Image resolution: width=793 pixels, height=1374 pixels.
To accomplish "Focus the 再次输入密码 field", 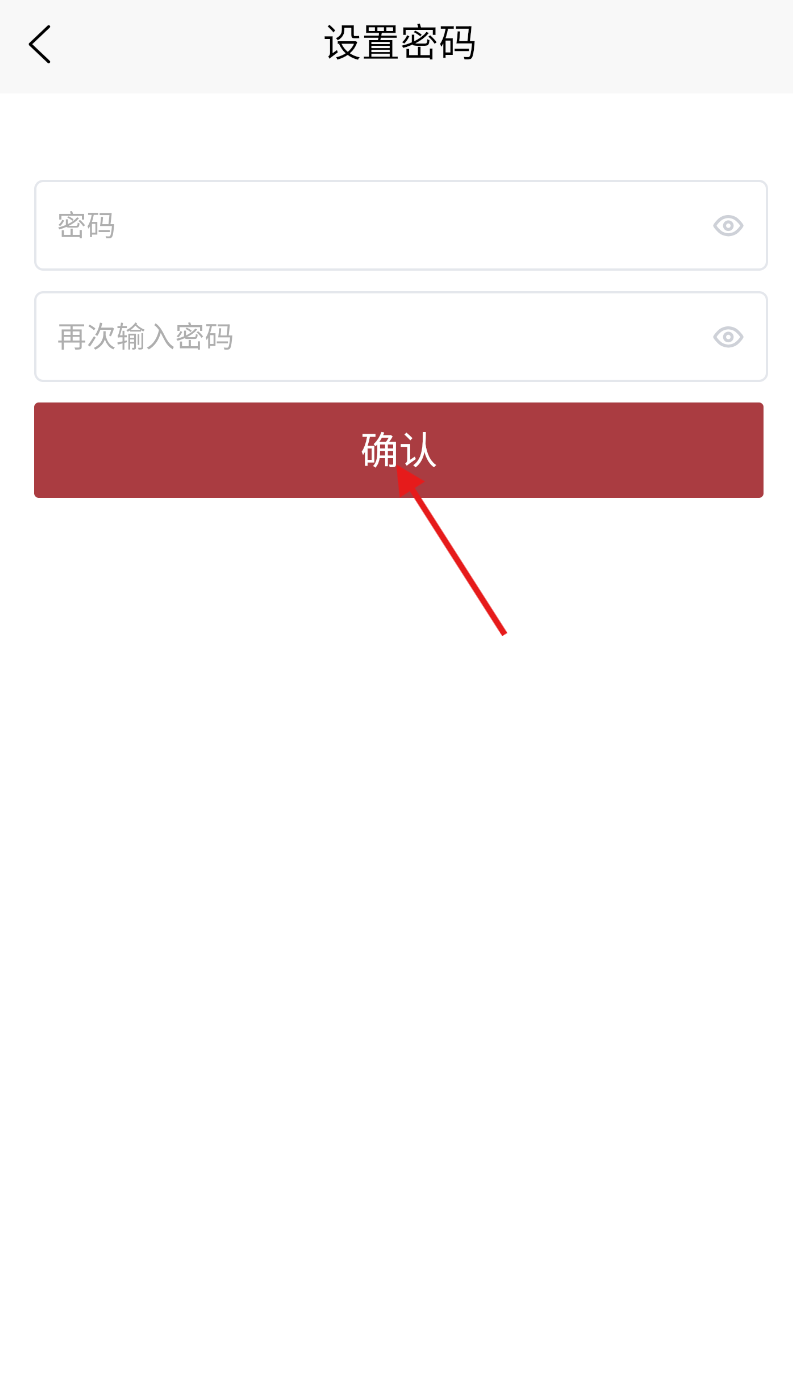I will 401,336.
